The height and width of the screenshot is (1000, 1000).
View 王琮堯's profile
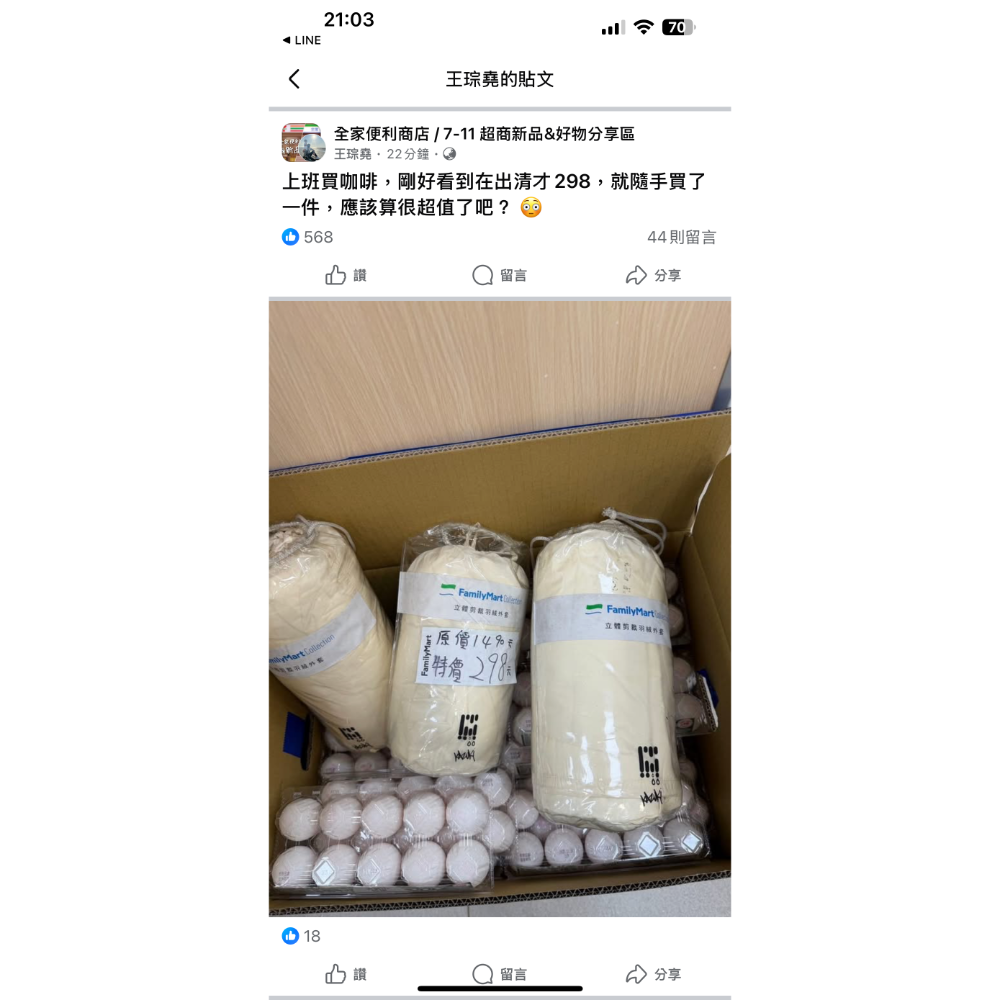353,154
